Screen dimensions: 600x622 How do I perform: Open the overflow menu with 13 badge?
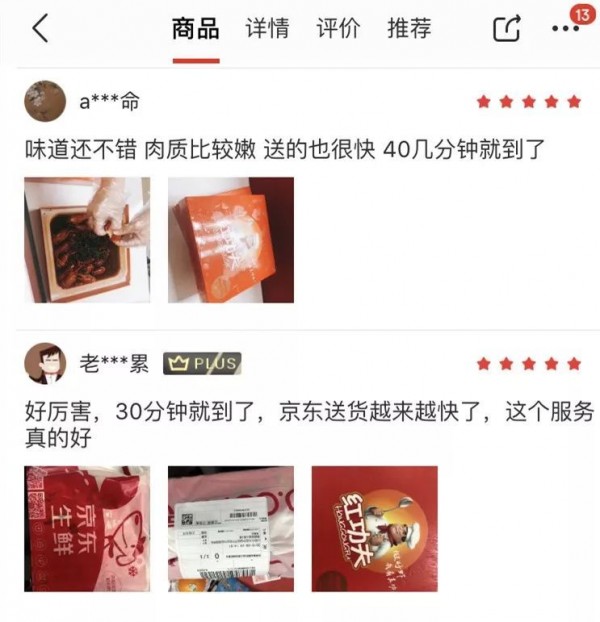565,29
